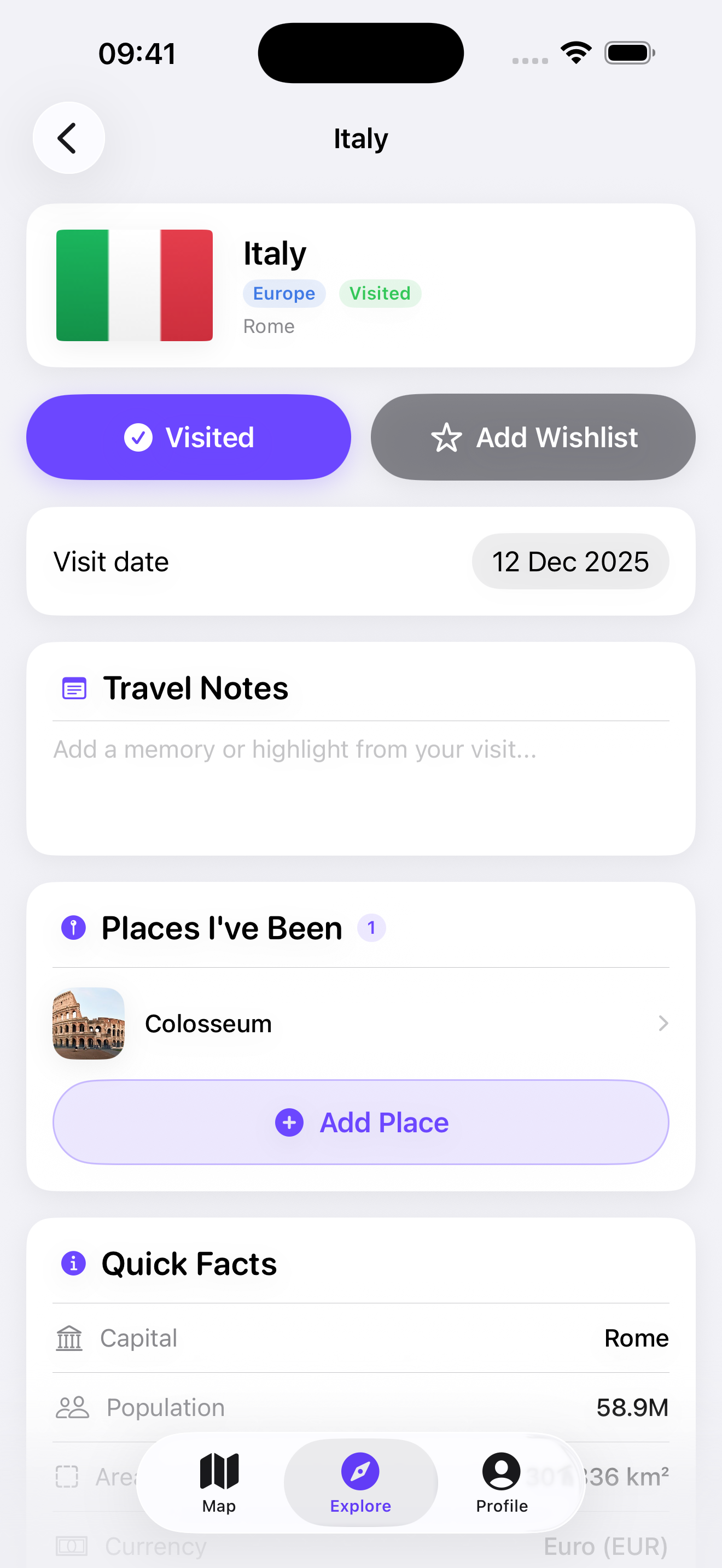
Task: Switch to the Map tab
Action: pos(219,1482)
